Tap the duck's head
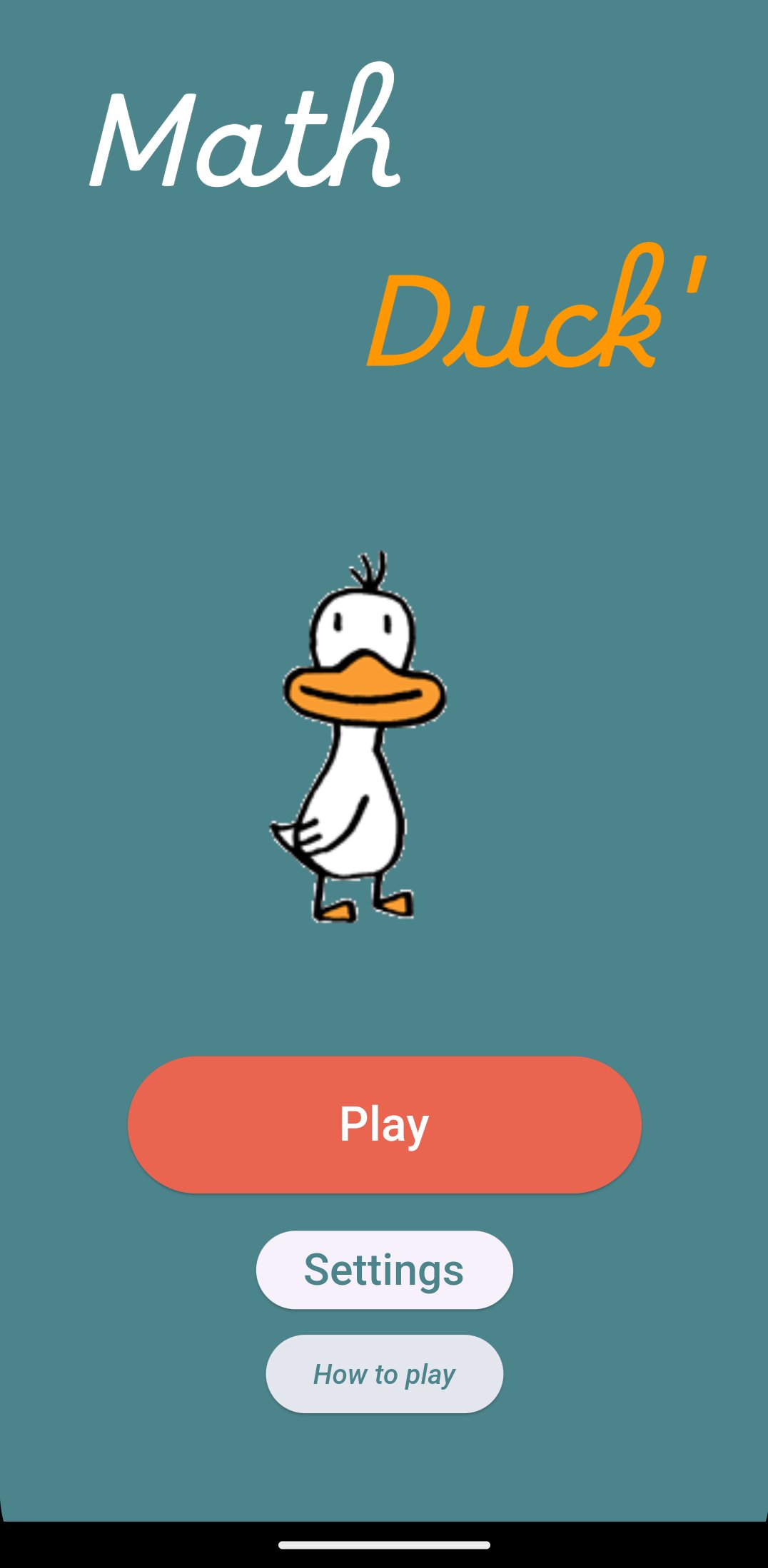The width and height of the screenshot is (768, 1568). (360, 628)
